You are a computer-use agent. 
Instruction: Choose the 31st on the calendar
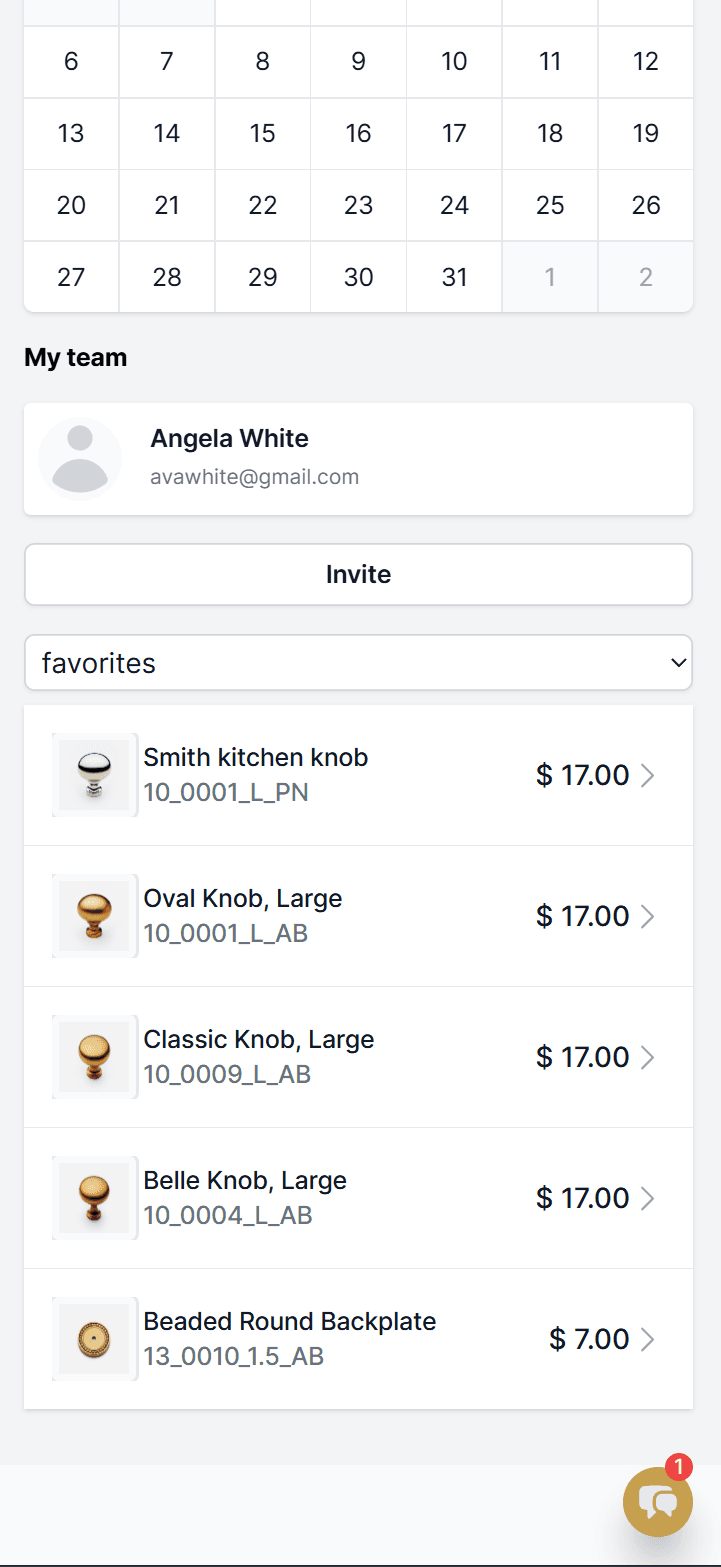(x=455, y=277)
